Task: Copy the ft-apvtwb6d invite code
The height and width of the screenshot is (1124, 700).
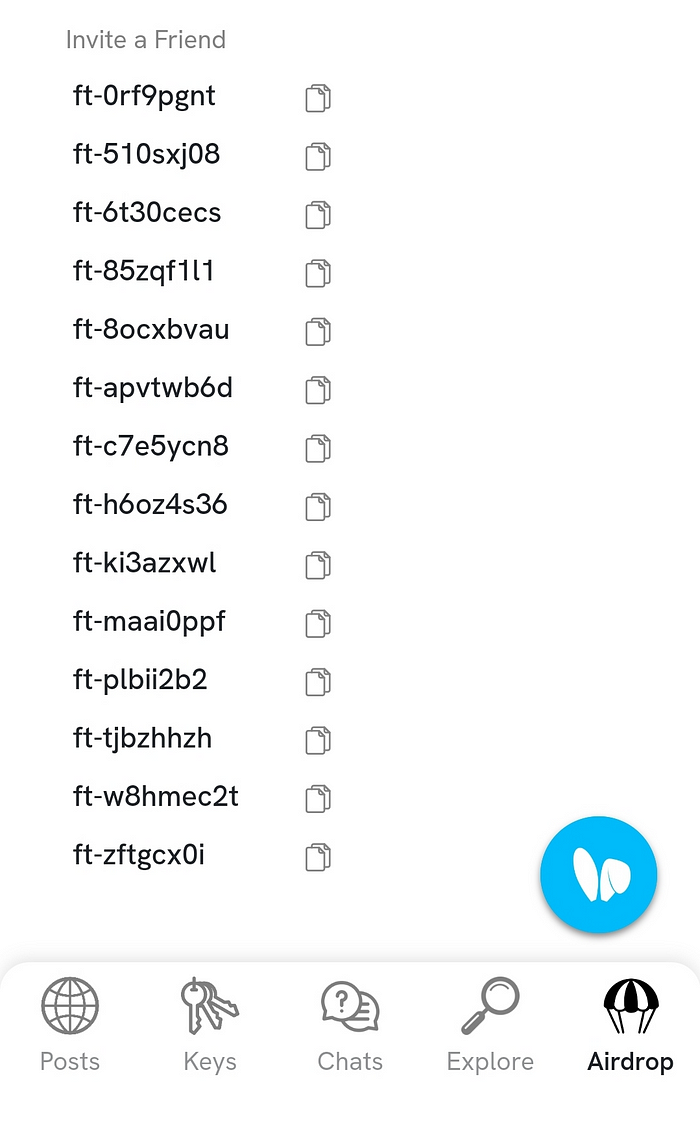Action: (318, 390)
